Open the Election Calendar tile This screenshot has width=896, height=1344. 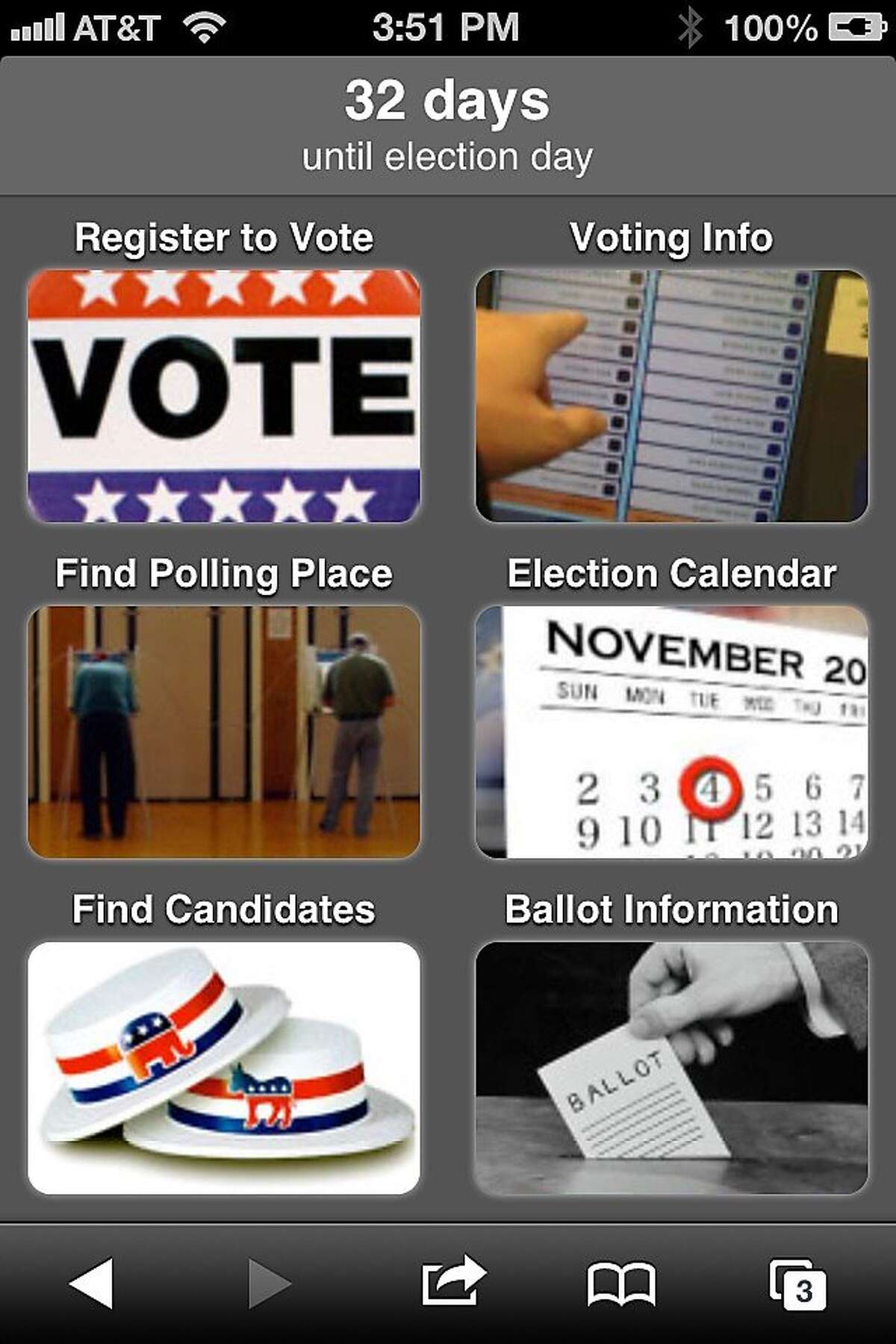coord(672,732)
